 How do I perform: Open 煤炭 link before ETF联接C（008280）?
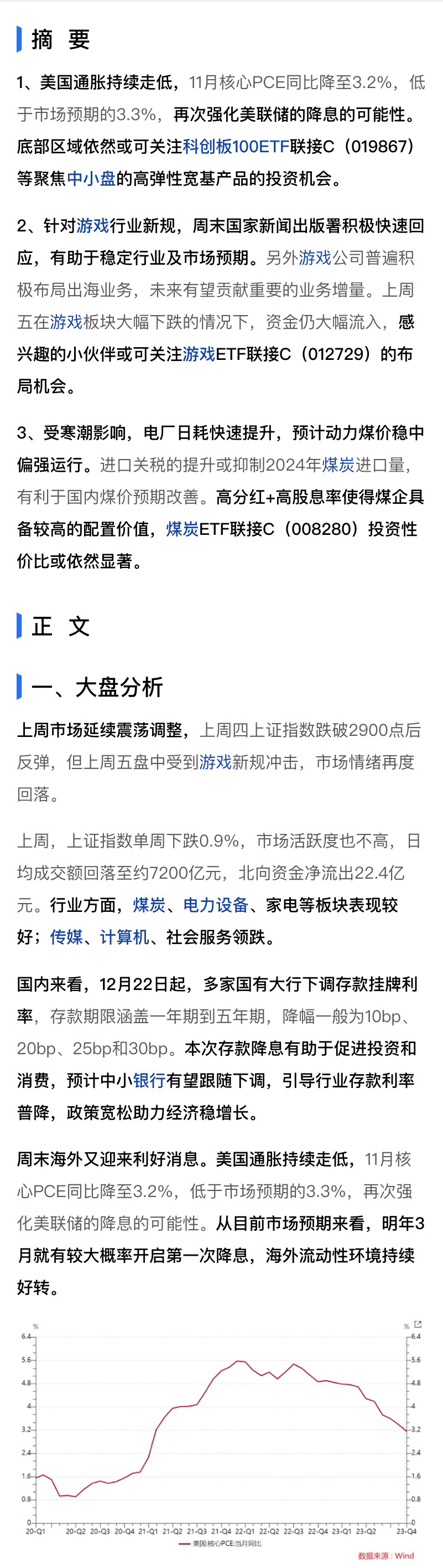point(183,529)
